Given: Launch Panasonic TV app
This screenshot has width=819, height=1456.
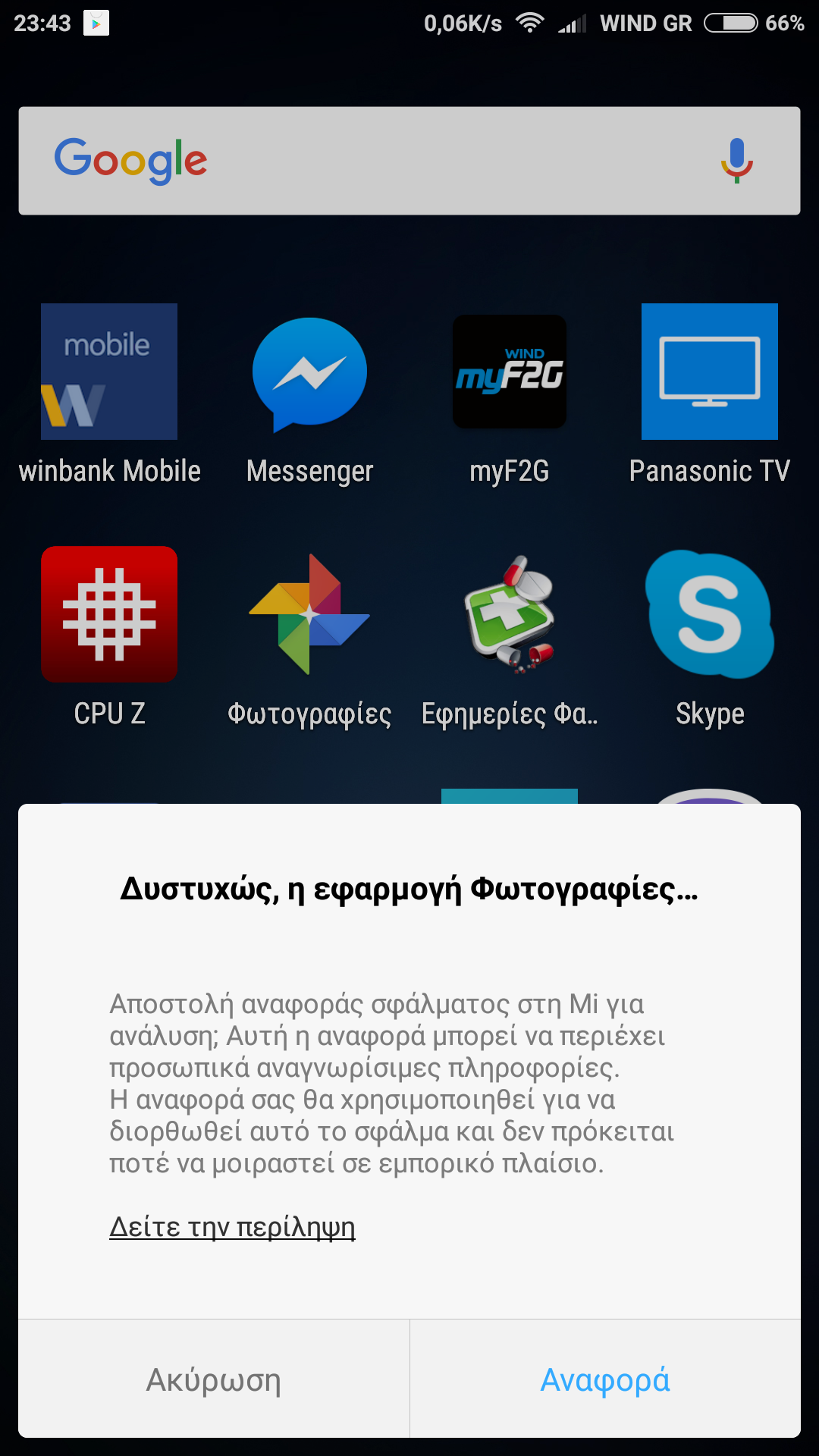Looking at the screenshot, I should coord(710,372).
